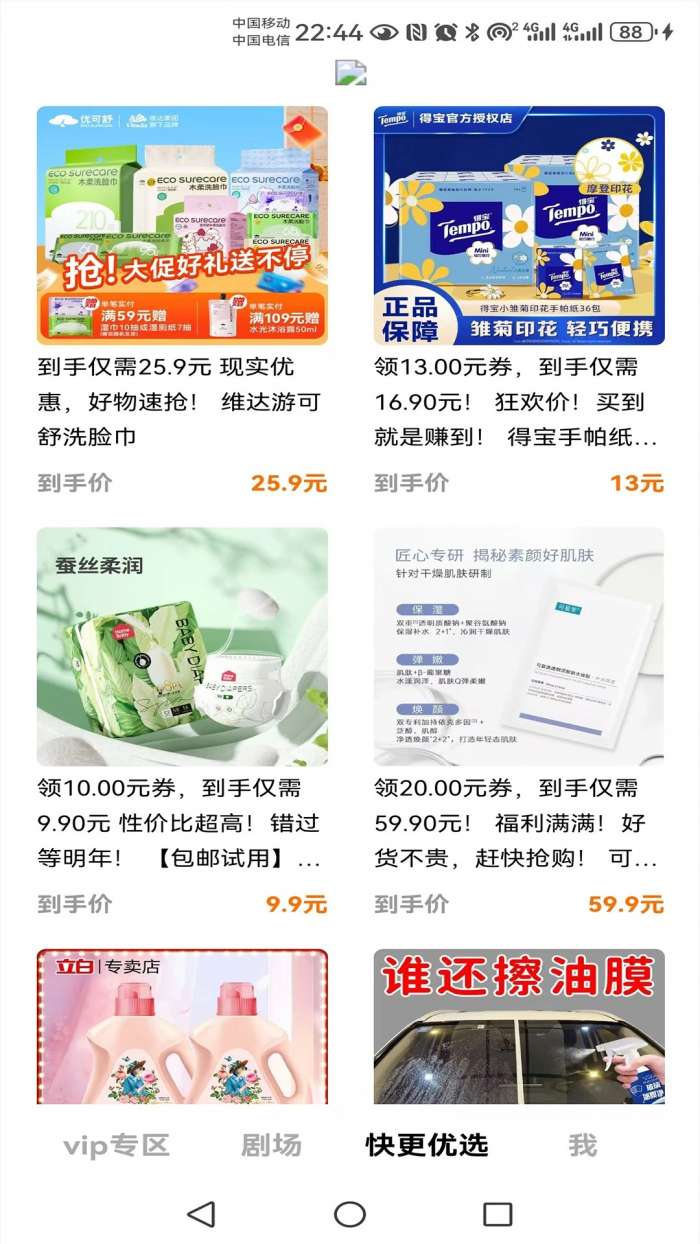This screenshot has height=1244, width=700.
Task: Go to the 剧场 tab
Action: pos(271,1145)
